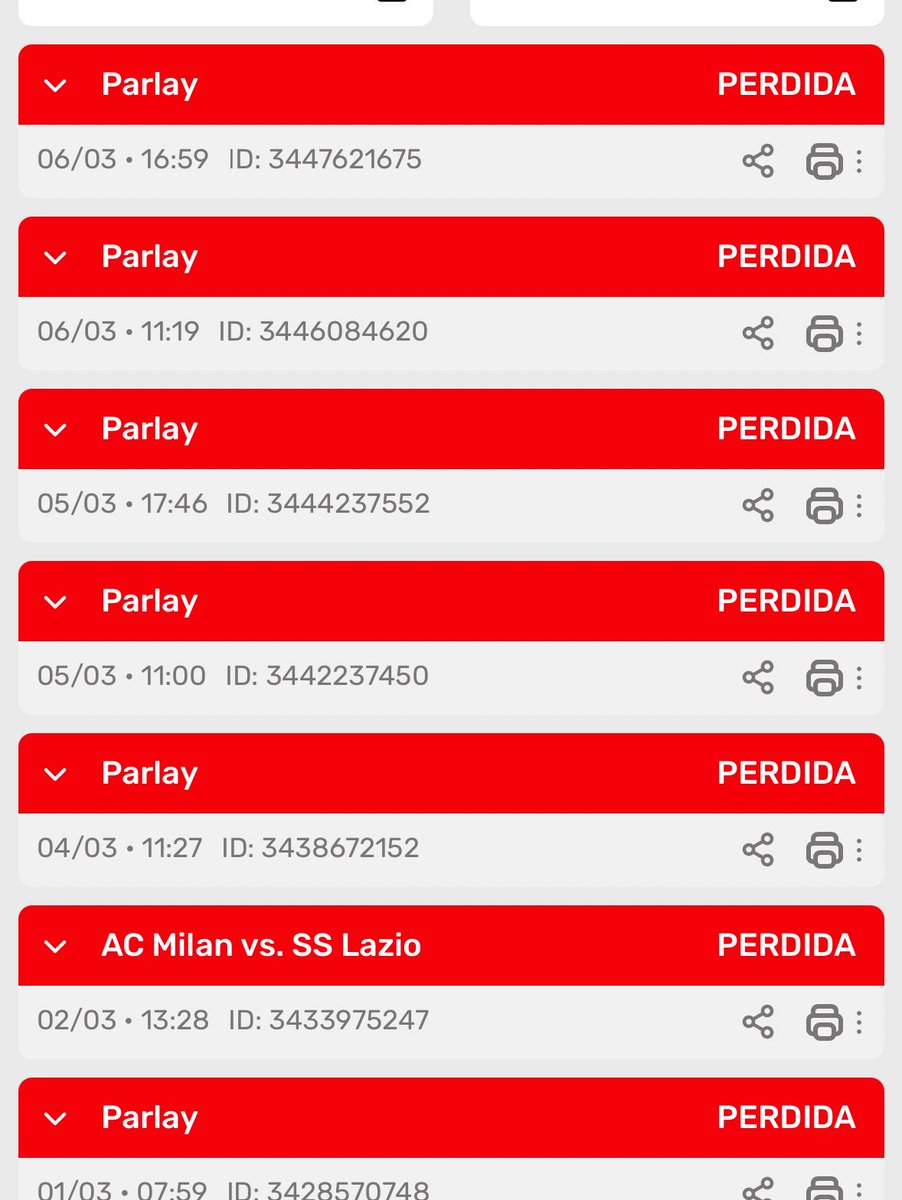Print the AC Milan vs. SS Lazio bet
This screenshot has height=1200, width=902.
pyautogui.click(x=824, y=1021)
